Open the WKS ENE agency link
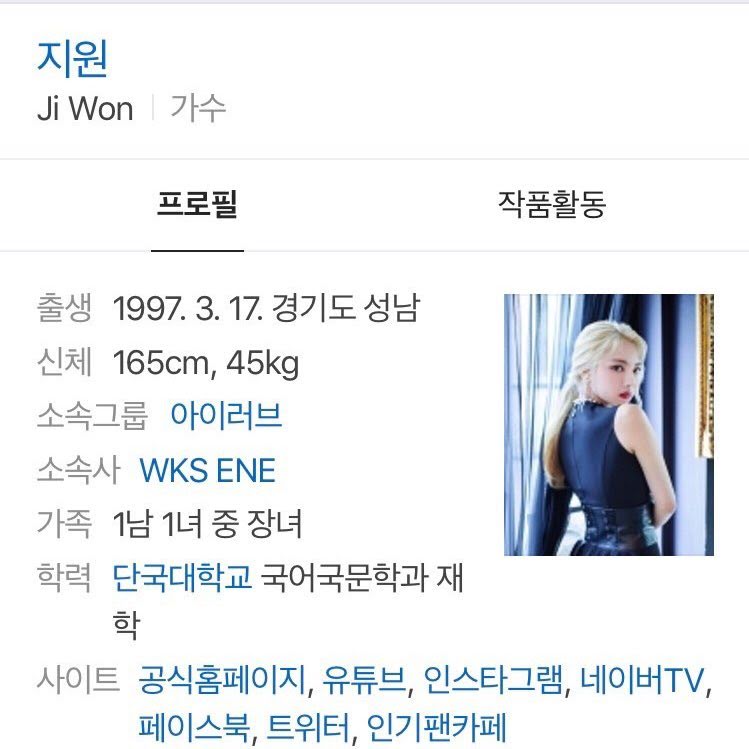This screenshot has width=749, height=749. [207, 470]
